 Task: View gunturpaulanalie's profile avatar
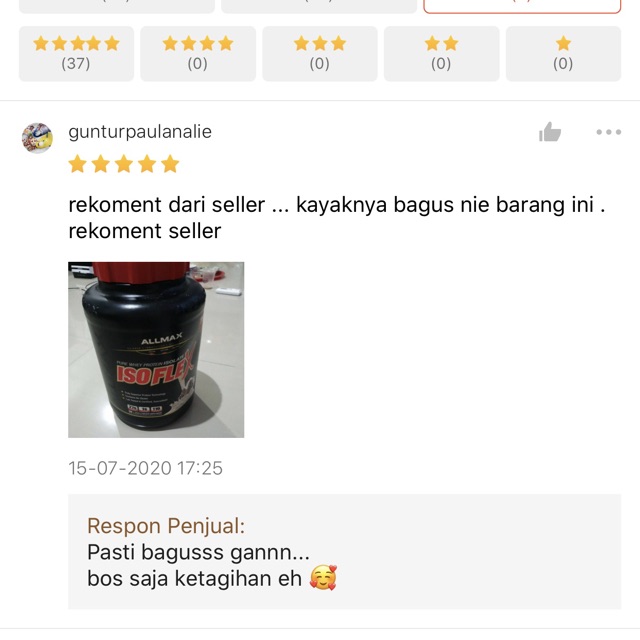37,137
